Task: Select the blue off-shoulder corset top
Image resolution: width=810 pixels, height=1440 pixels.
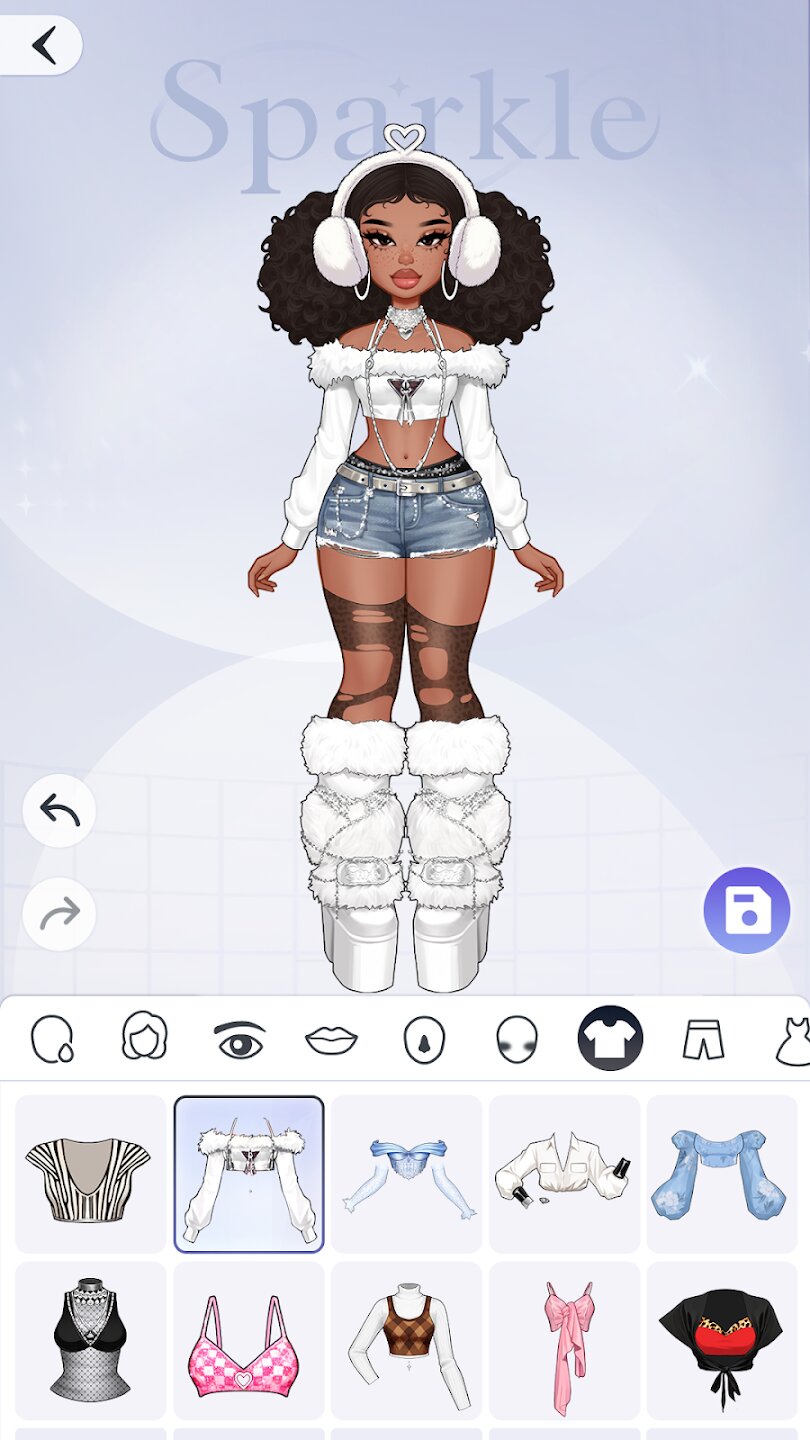Action: coord(406,1174)
